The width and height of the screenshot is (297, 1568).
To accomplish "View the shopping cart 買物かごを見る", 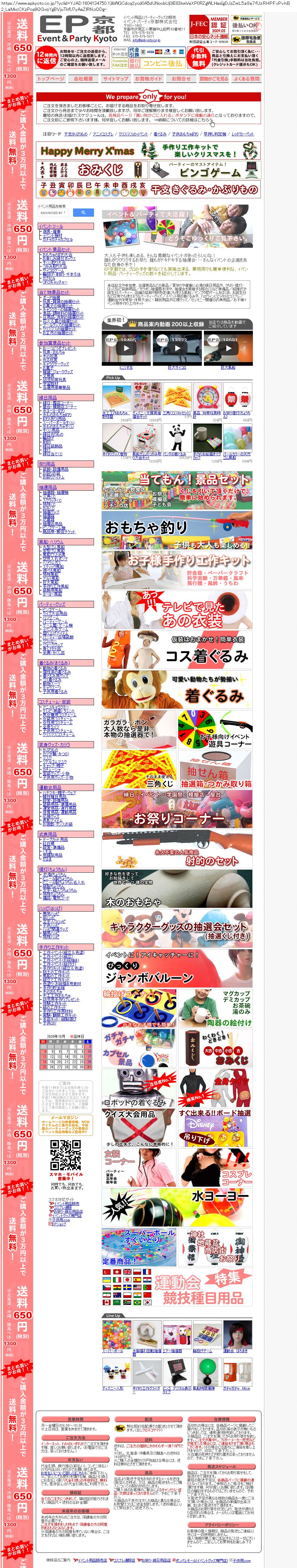I will pos(213,78).
